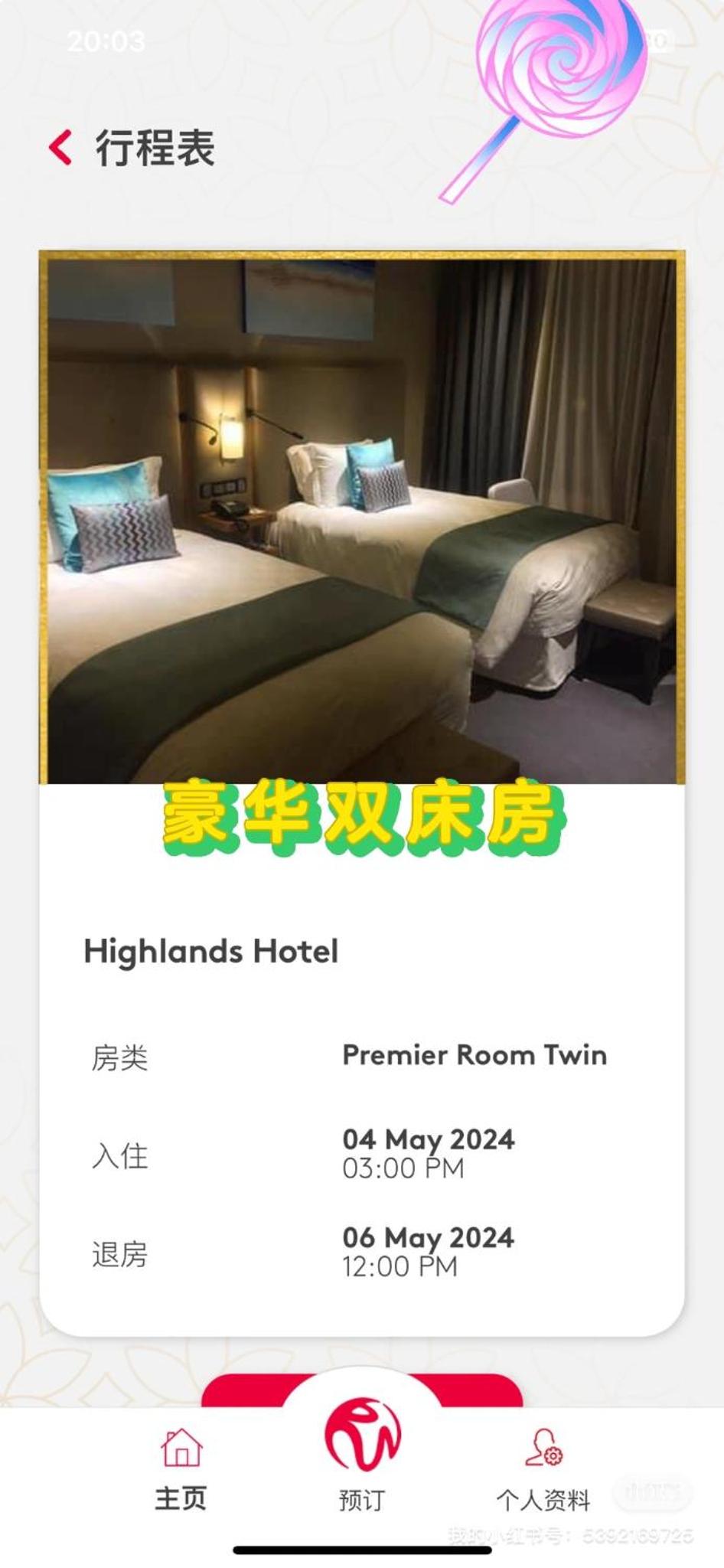Go back from the 行程表 page

tap(61, 147)
